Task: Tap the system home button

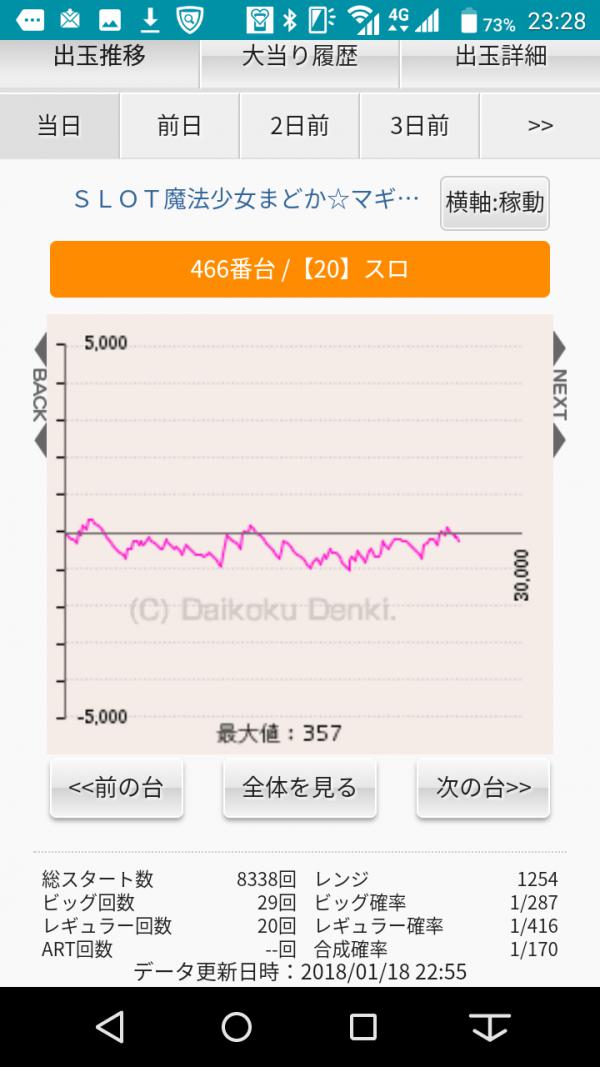Action: 237,1026
